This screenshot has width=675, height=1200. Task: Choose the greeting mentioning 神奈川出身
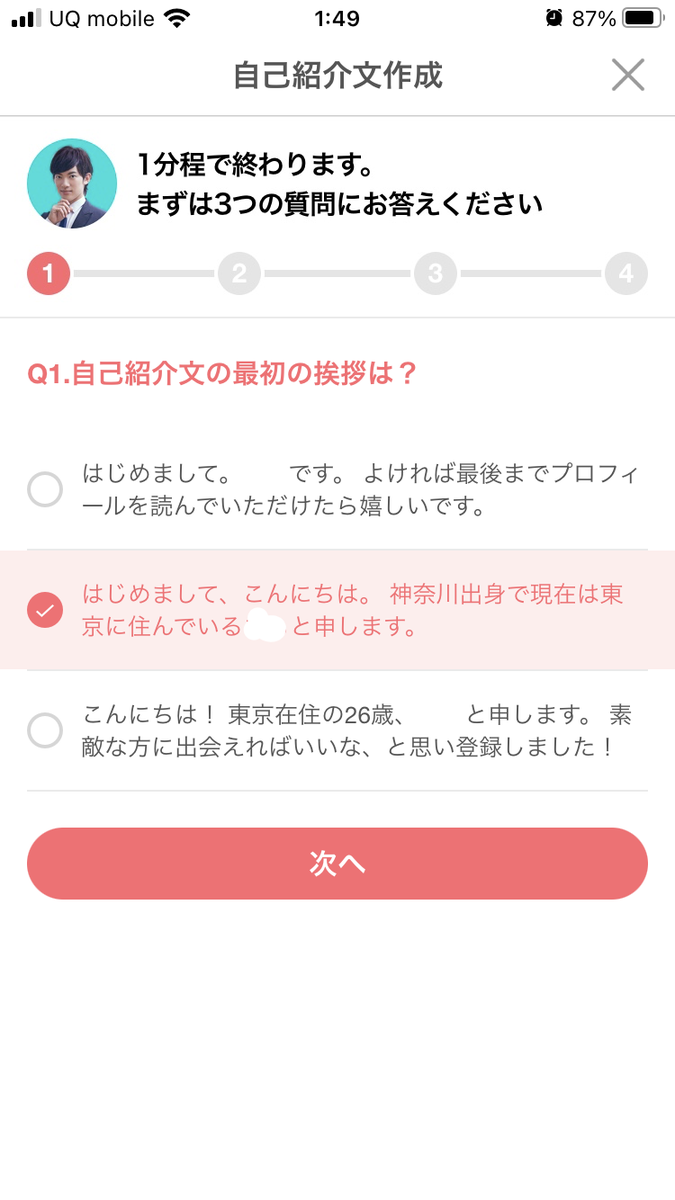tap(45, 609)
